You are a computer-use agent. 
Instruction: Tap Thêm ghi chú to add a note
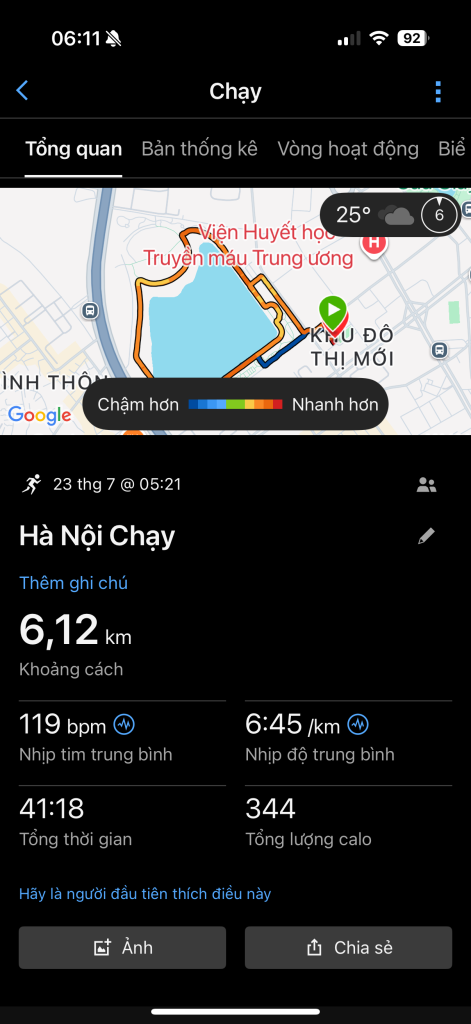pyautogui.click(x=73, y=583)
